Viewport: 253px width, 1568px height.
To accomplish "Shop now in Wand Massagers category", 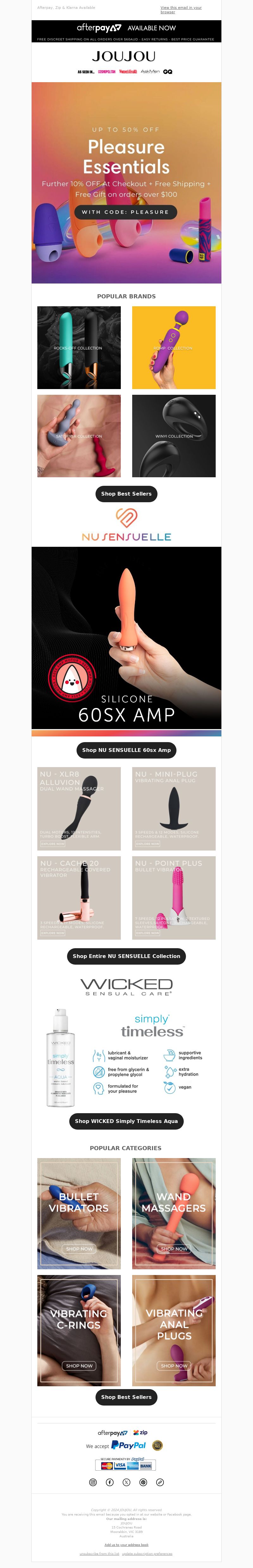I will pos(174,1248).
